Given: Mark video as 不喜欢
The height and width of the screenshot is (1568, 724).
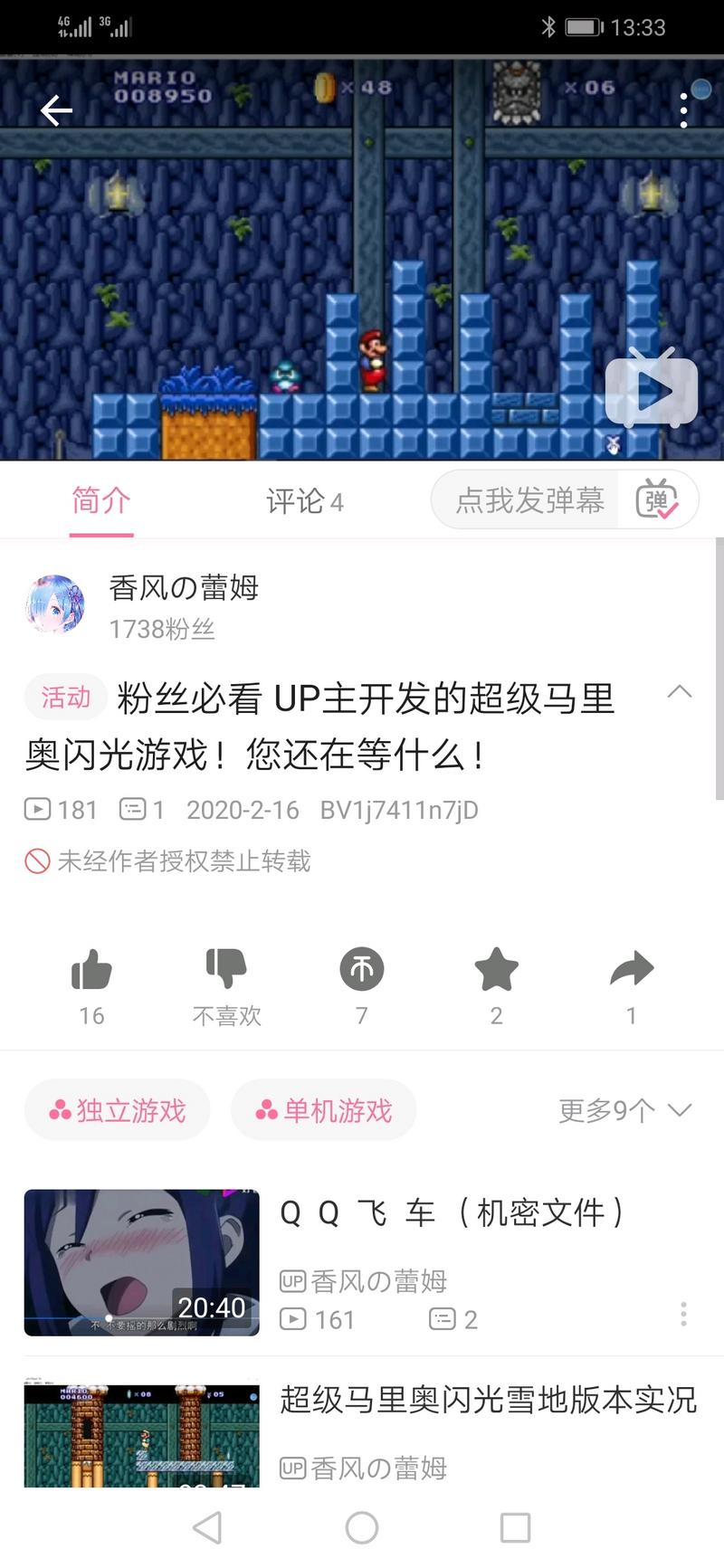Looking at the screenshot, I should [x=226, y=970].
